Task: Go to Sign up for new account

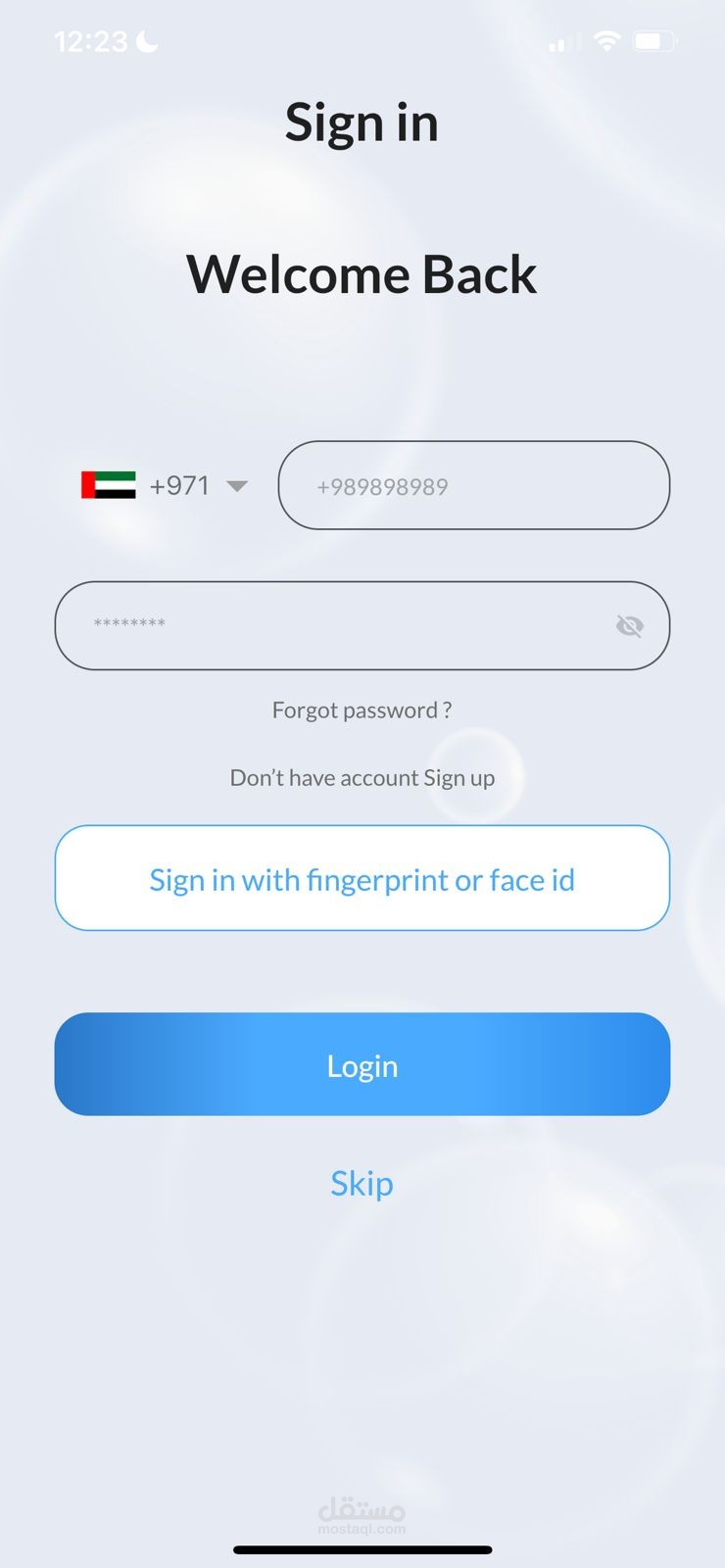Action: pos(459,778)
